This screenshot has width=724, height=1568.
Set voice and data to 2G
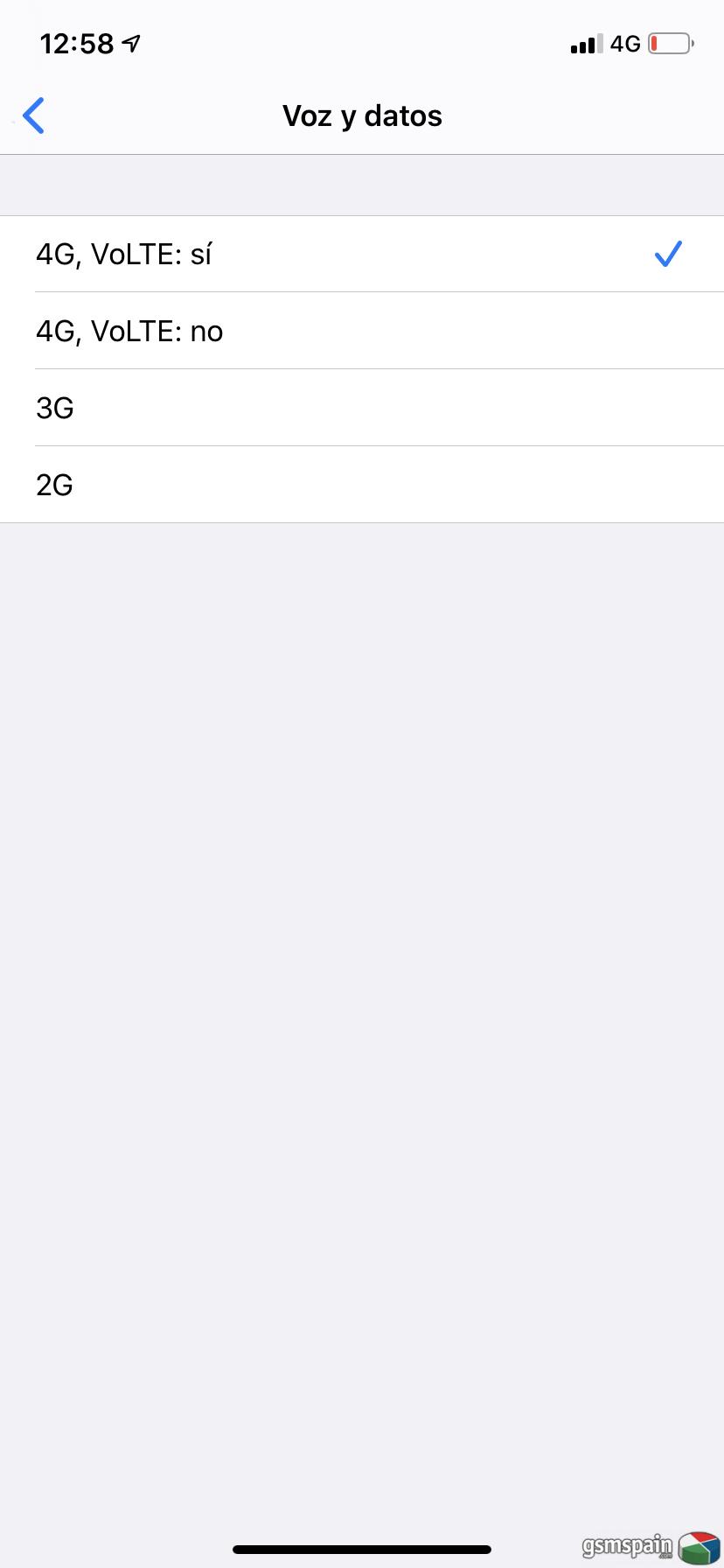362,485
